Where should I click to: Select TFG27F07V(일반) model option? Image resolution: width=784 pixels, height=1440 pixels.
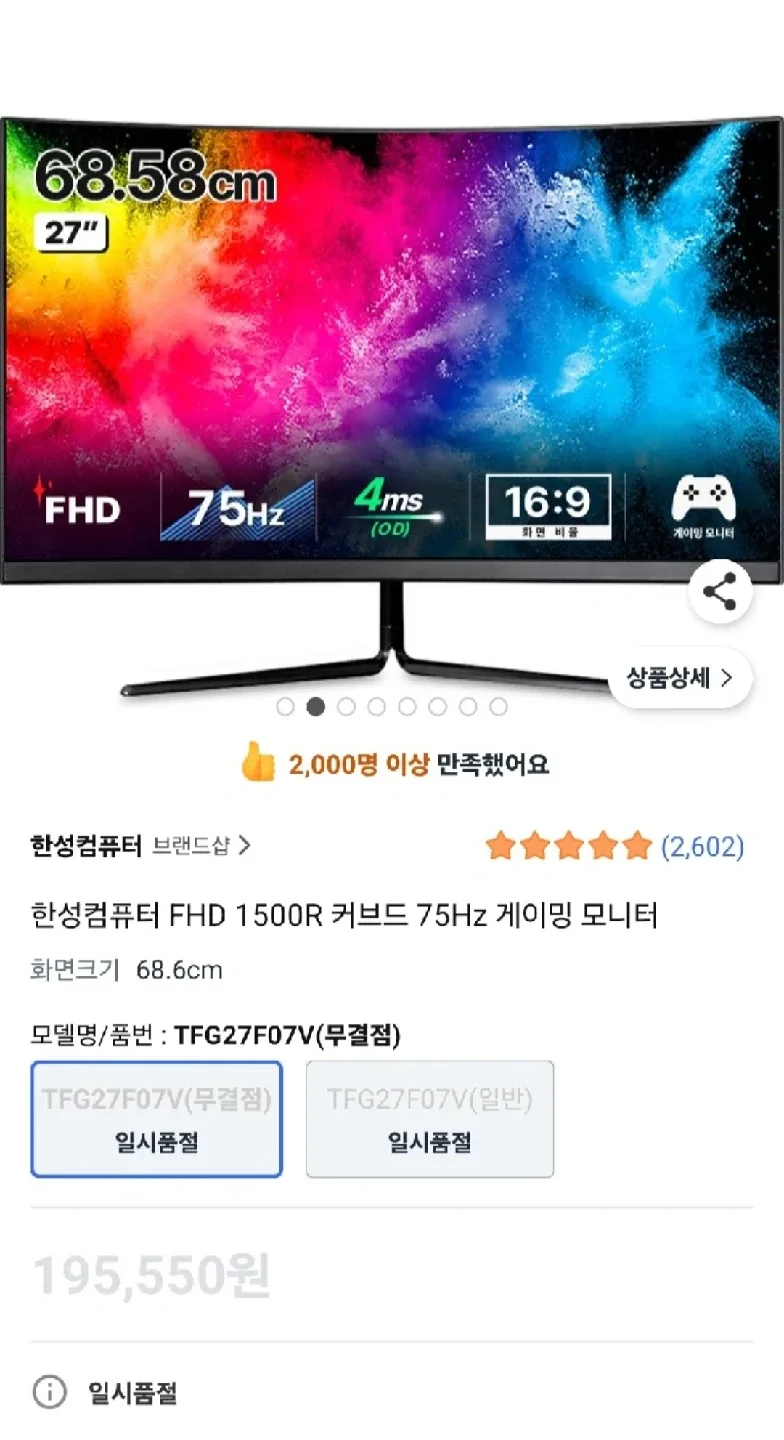coord(429,1119)
